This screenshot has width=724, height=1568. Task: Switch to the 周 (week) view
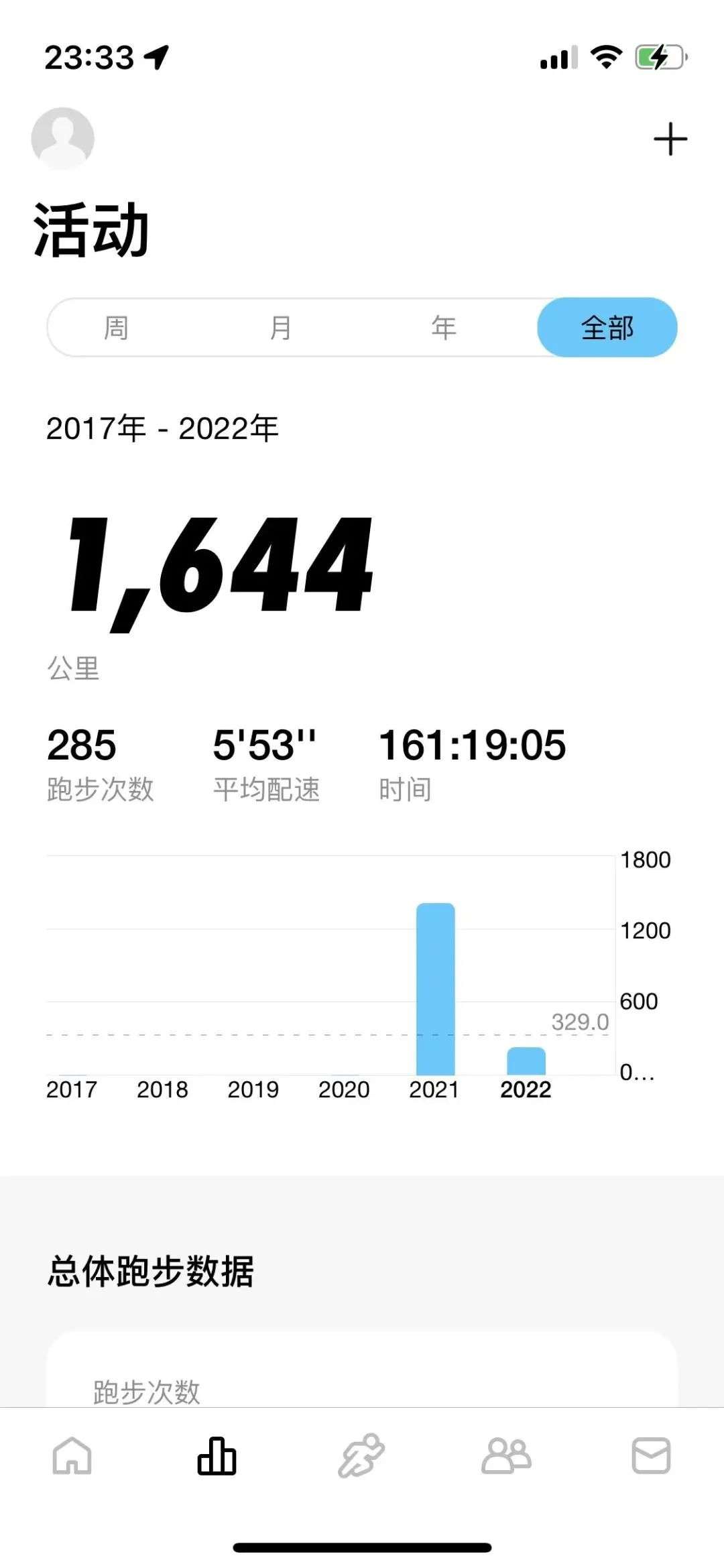pyautogui.click(x=116, y=328)
